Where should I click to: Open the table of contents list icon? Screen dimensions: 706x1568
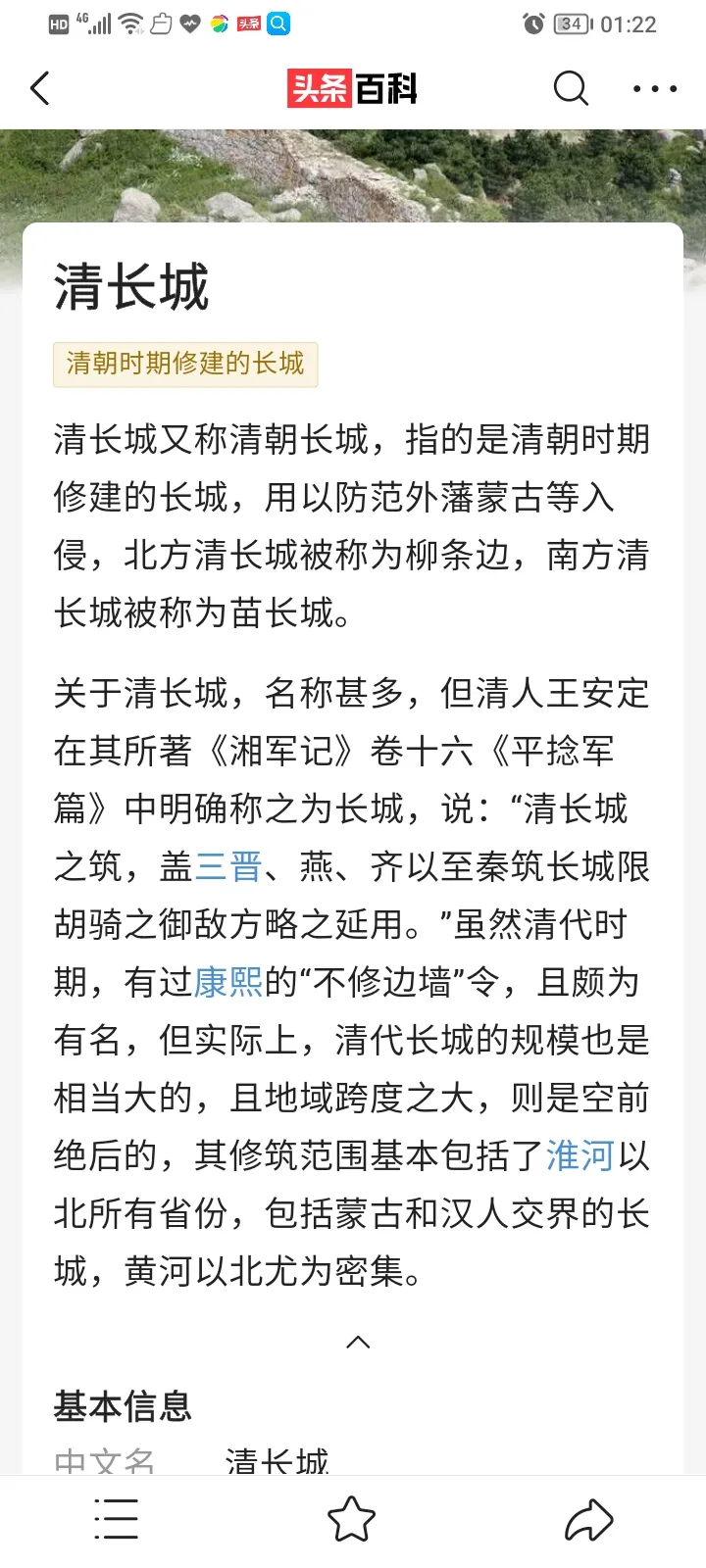[117, 1519]
